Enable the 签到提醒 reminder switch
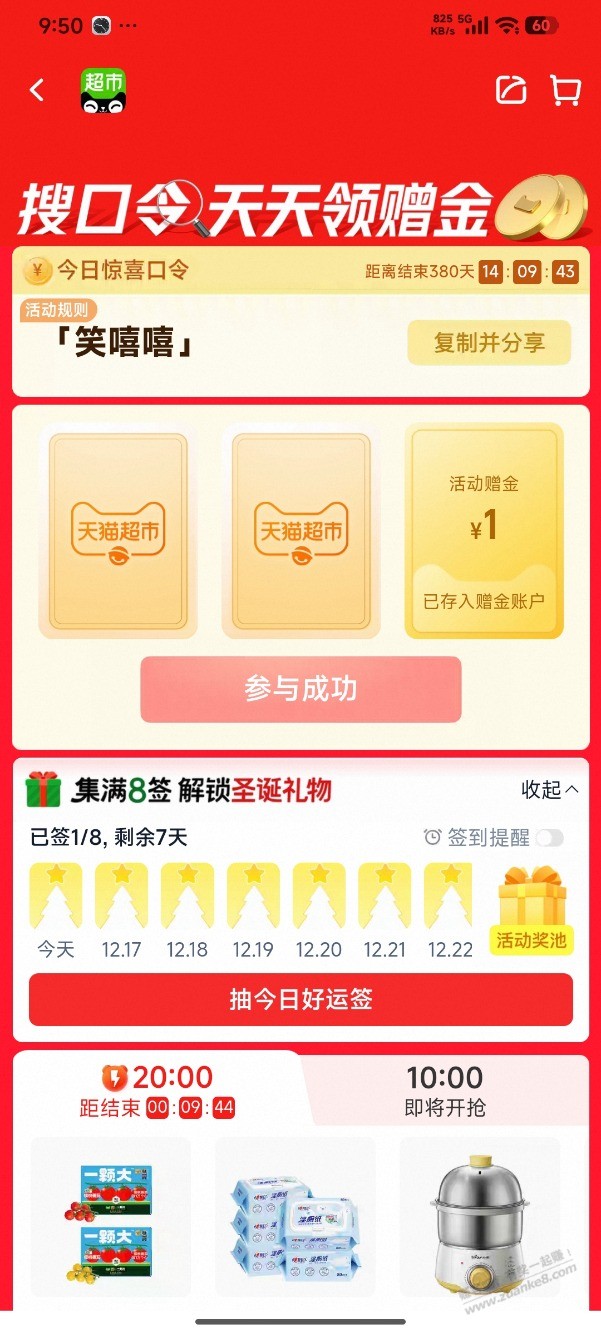The width and height of the screenshot is (601, 1334). 549,838
